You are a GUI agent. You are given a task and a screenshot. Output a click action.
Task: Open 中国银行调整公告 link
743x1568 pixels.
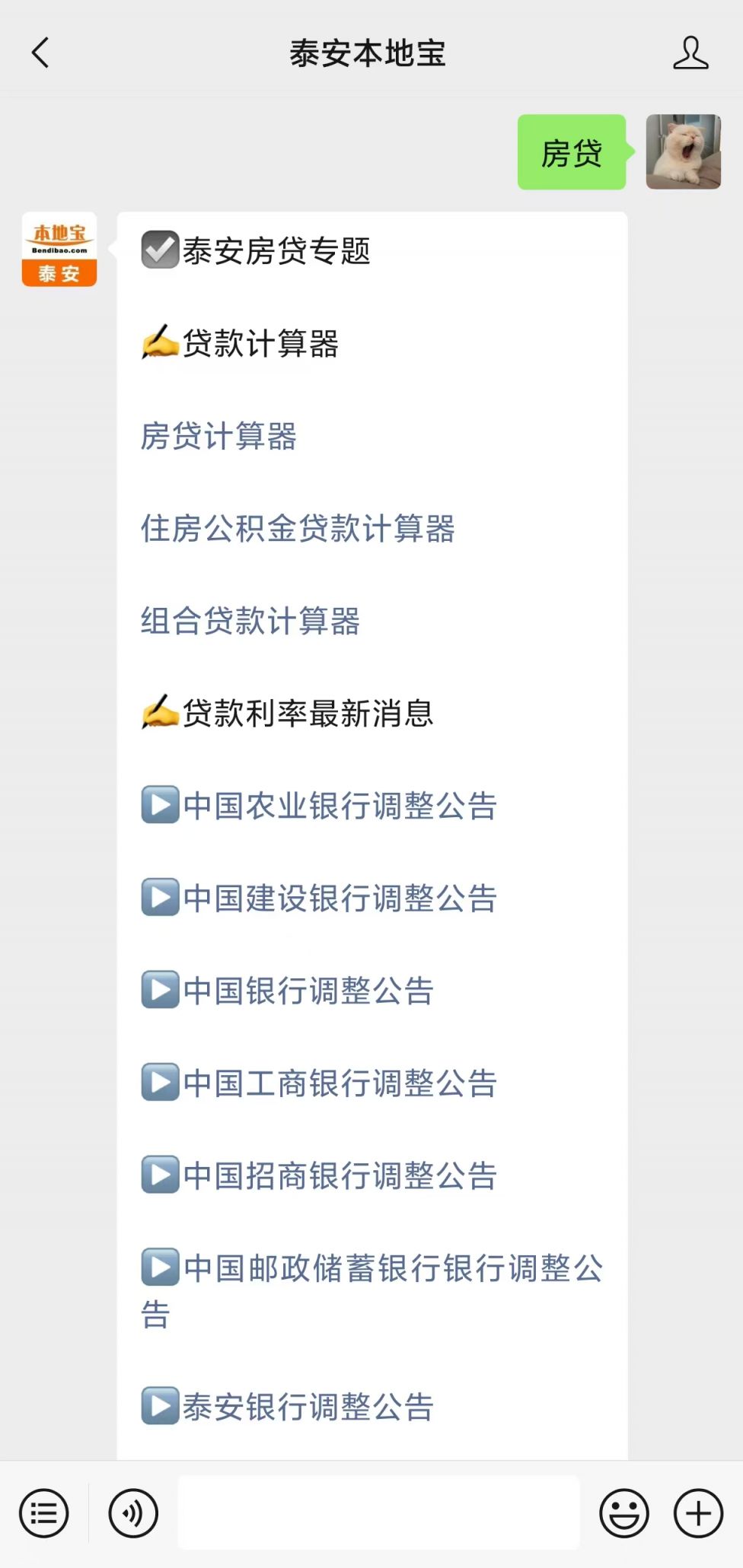(x=288, y=991)
